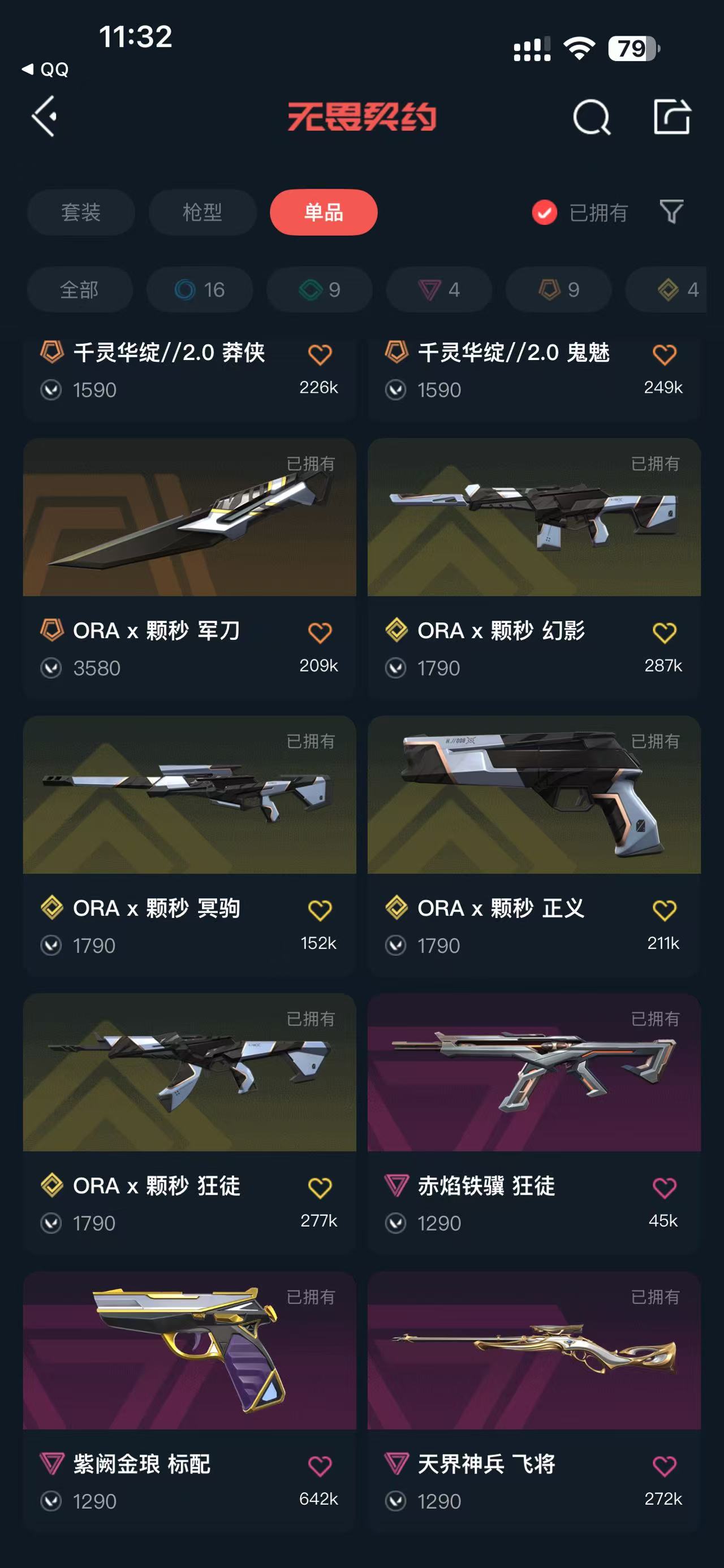
Task: Select the 单品 tab
Action: (324, 213)
